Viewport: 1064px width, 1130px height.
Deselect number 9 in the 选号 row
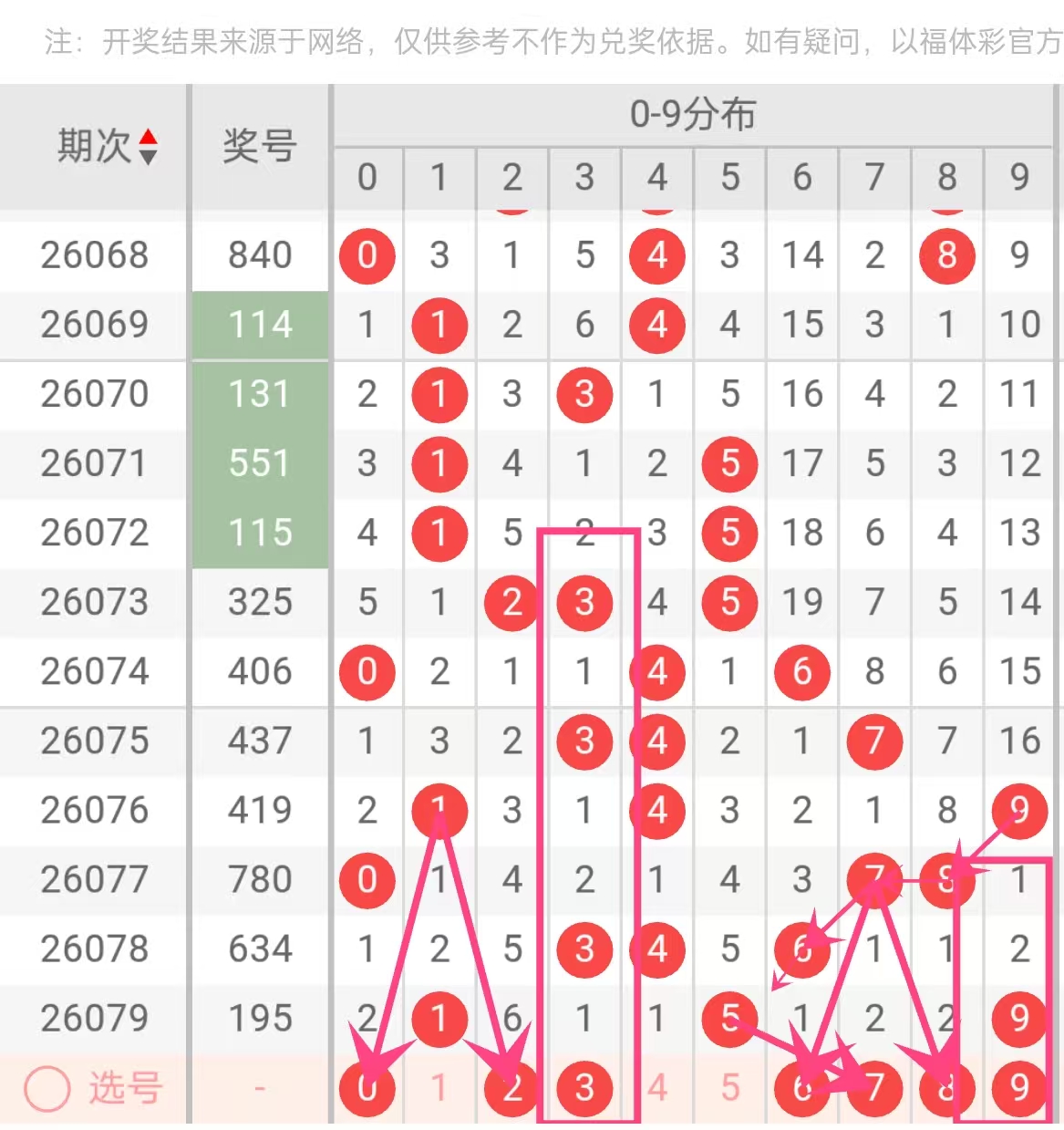point(1019,1088)
